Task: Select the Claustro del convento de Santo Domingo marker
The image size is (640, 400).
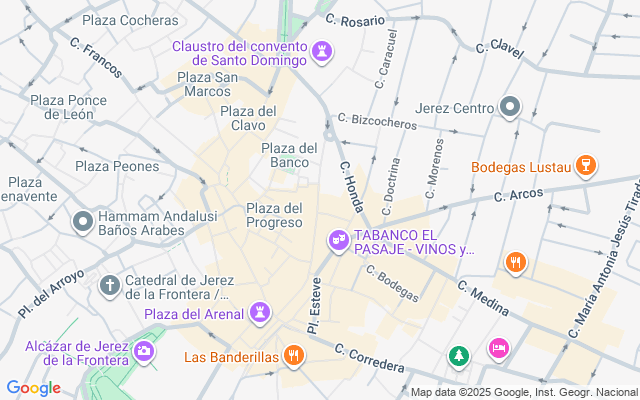Action: click(322, 50)
